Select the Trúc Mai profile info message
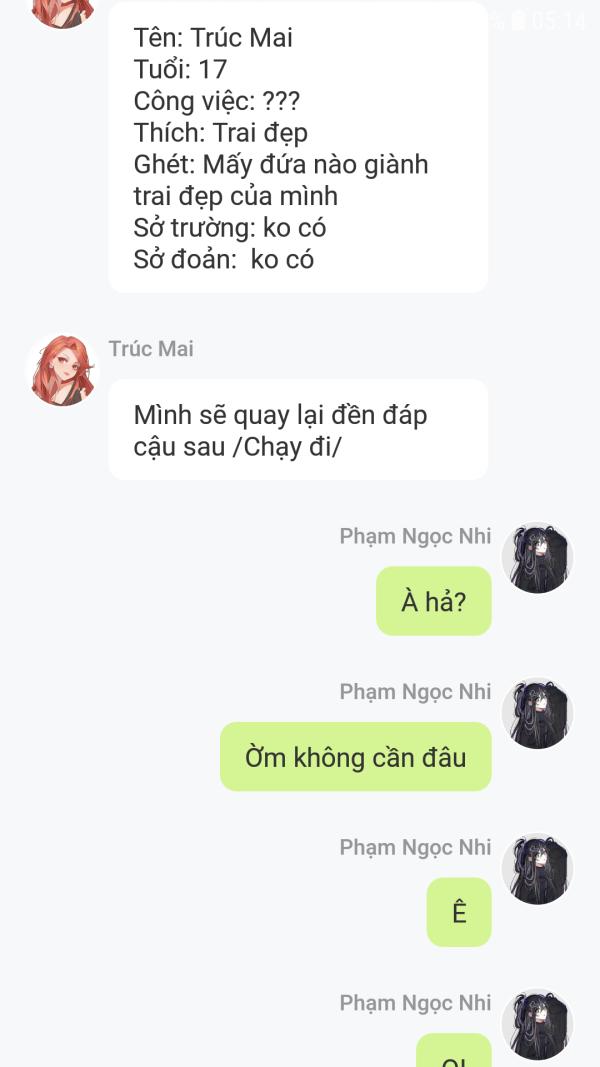600x1067 pixels. point(297,148)
